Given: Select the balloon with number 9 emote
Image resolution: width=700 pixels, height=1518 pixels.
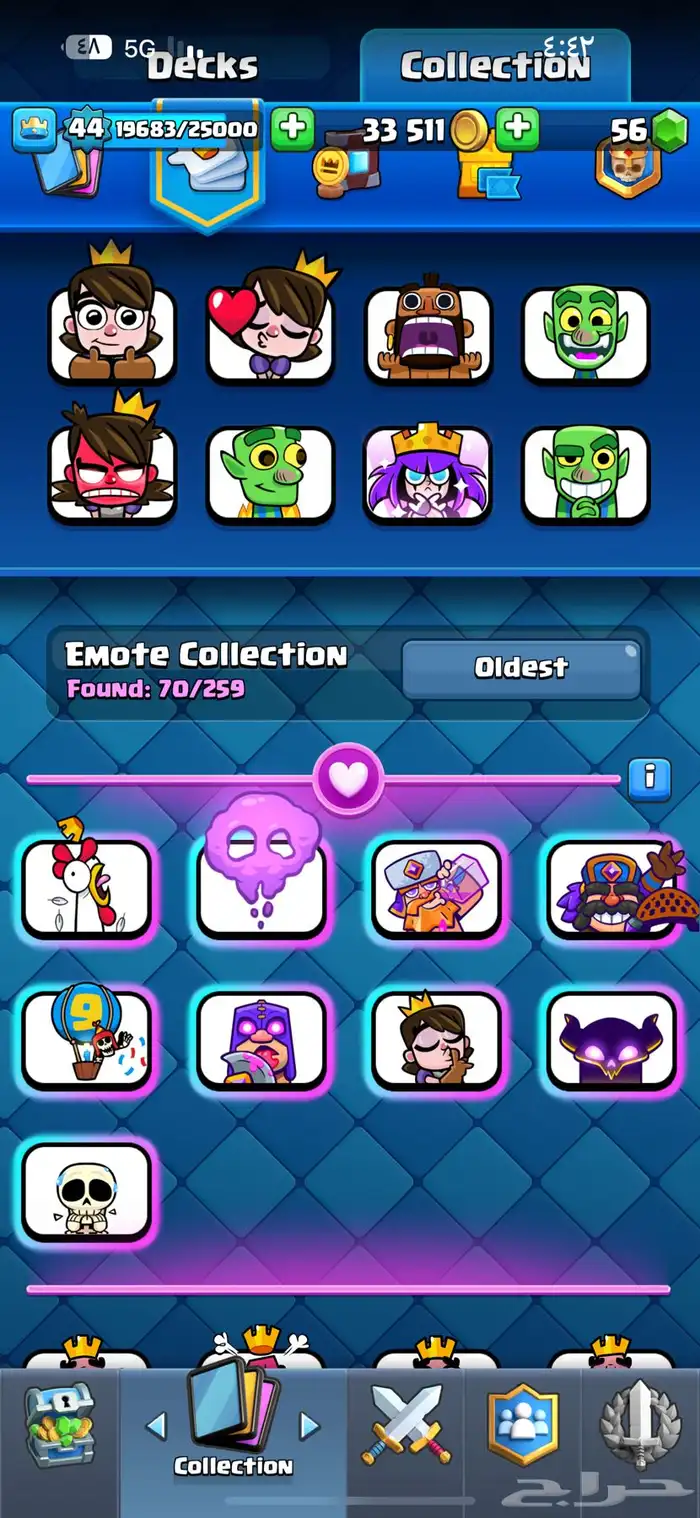Looking at the screenshot, I should pos(86,1040).
